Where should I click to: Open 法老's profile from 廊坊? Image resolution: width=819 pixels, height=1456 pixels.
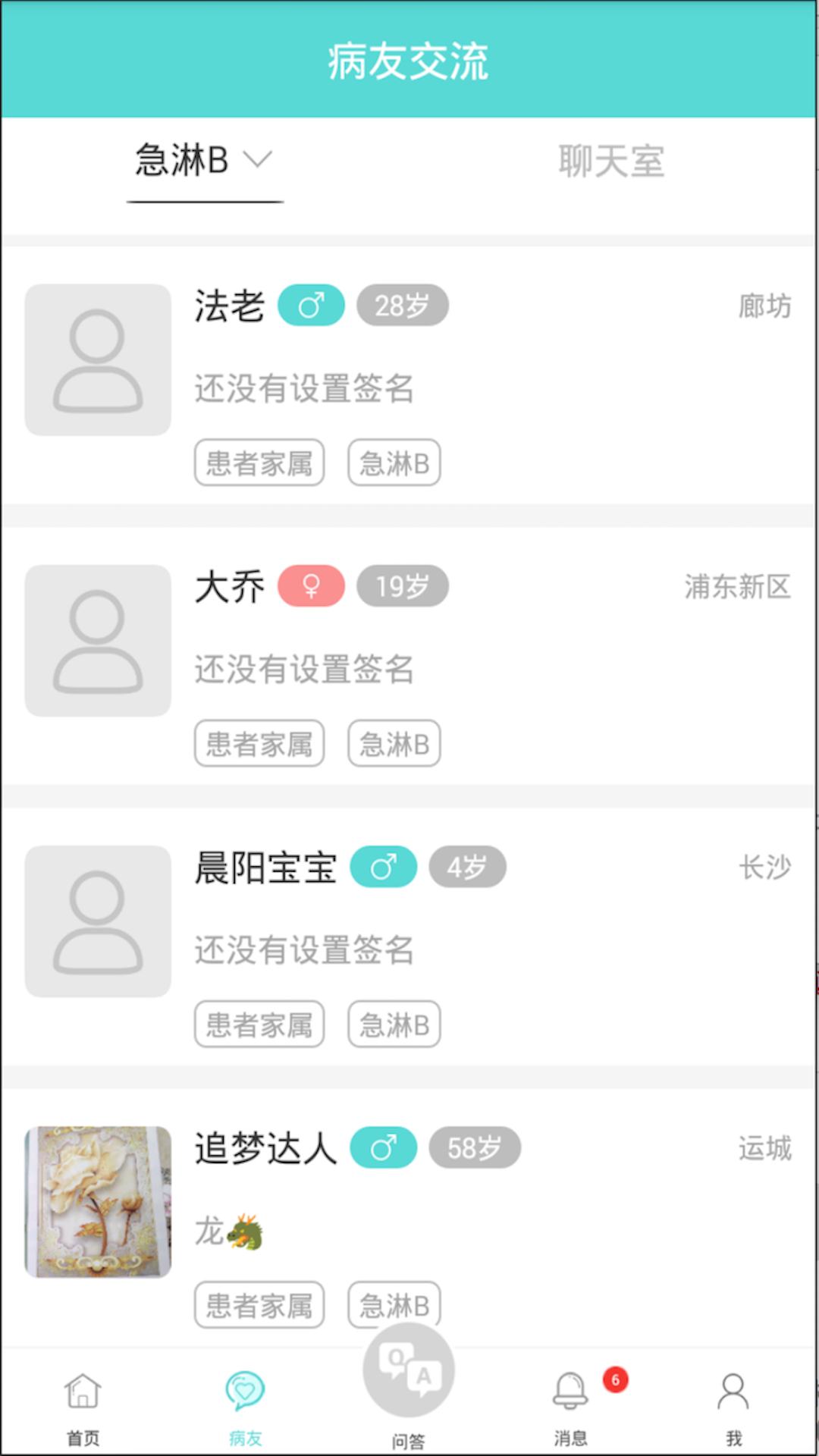(x=409, y=375)
